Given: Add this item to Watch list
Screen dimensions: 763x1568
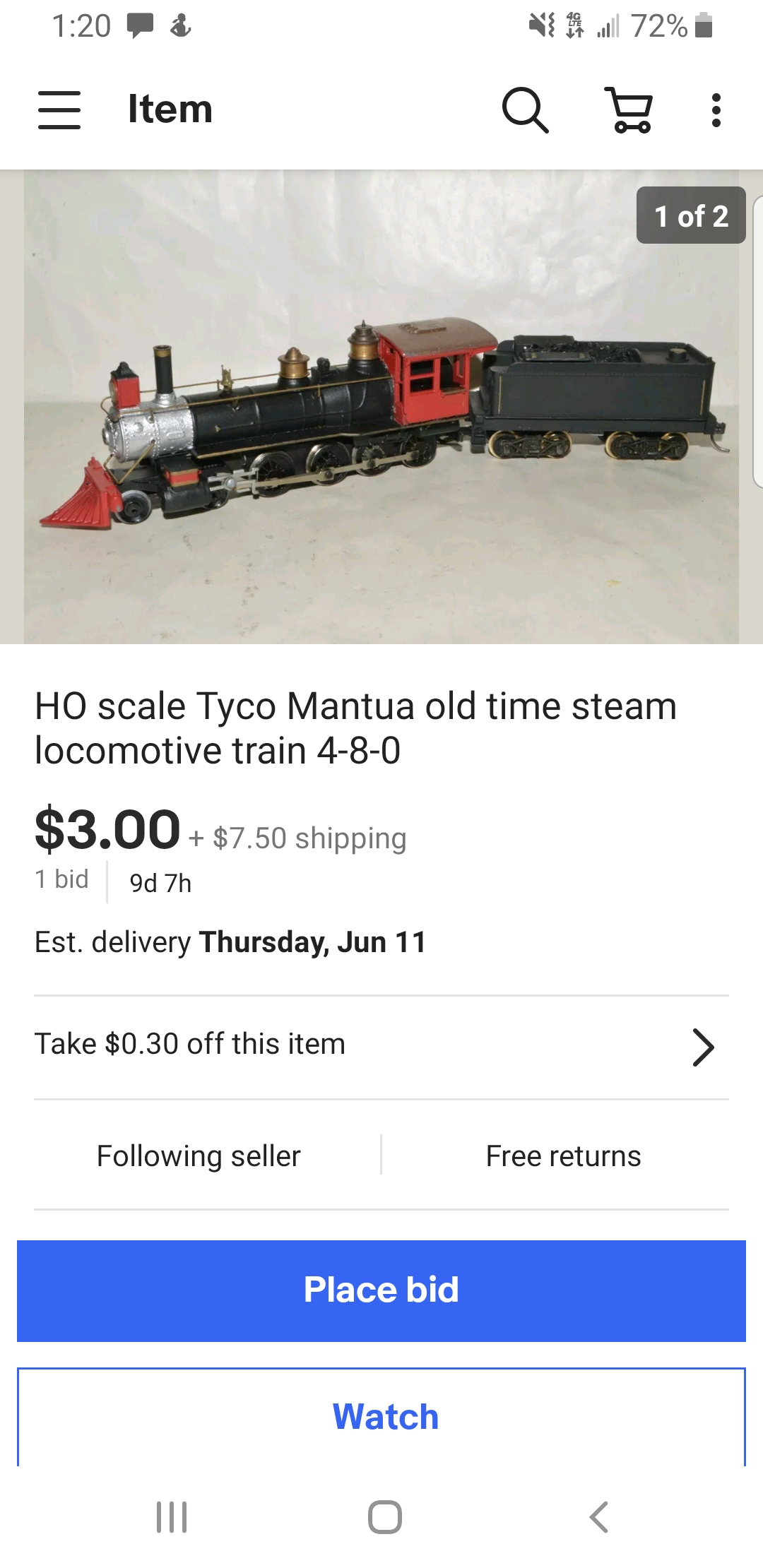Looking at the screenshot, I should click(x=381, y=1416).
